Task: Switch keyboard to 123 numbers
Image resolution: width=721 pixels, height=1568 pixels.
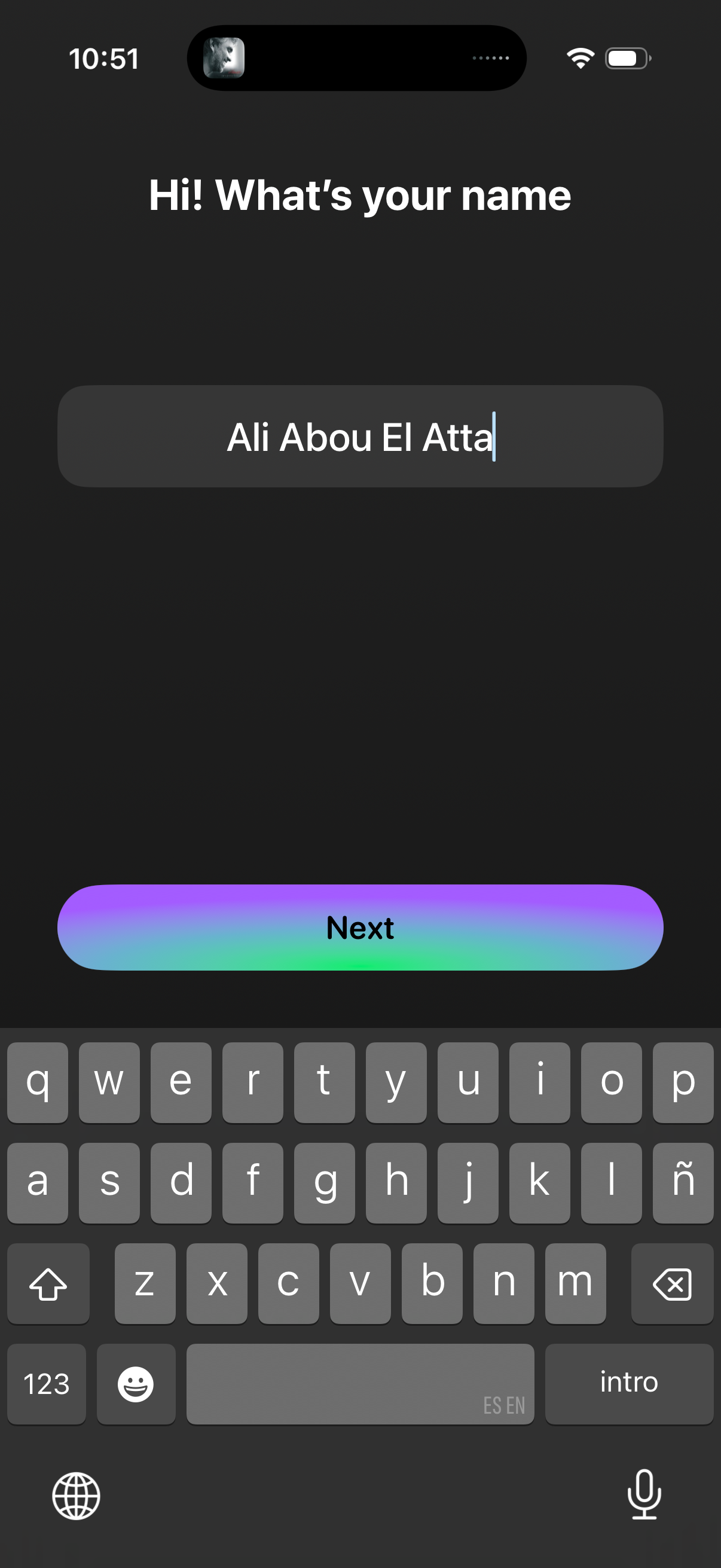Action: pyautogui.click(x=46, y=1384)
